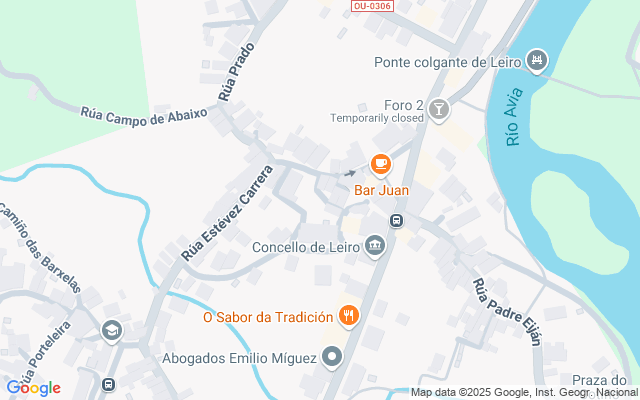This screenshot has height=400, width=640.
Task: Select O Sabor da Tradición restaurant pin
Action: 349,316
